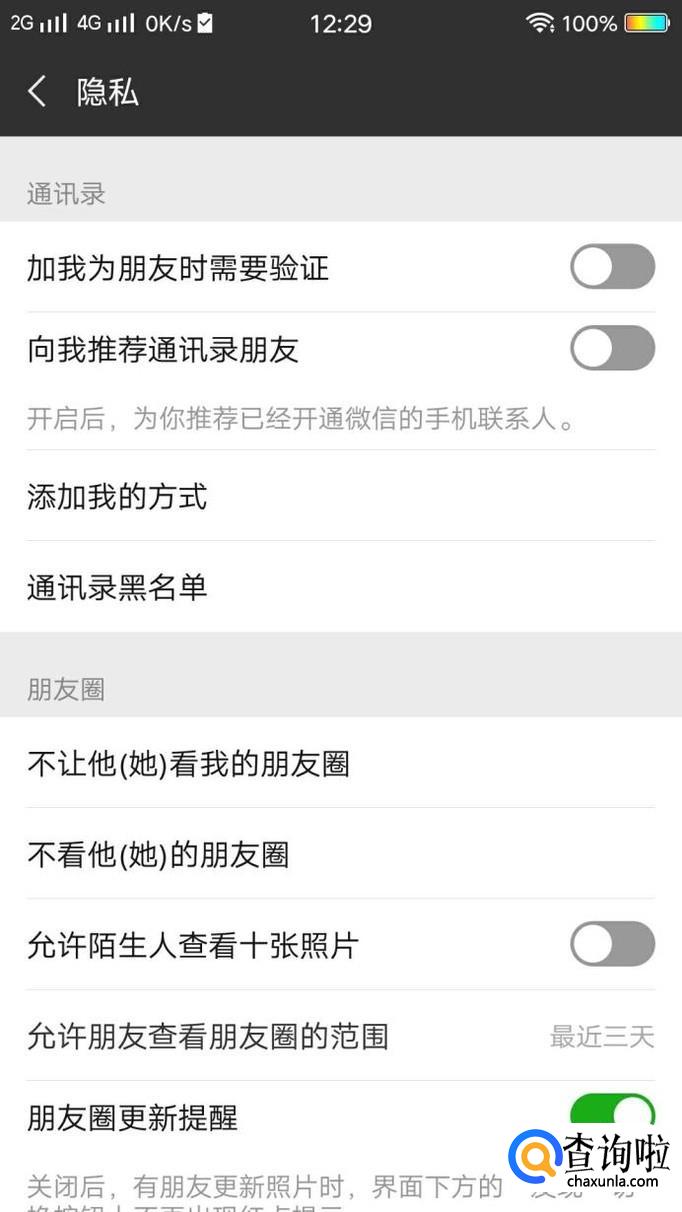Go back from the 隐私 page
Viewport: 682px width, 1212px height.
tap(38, 92)
